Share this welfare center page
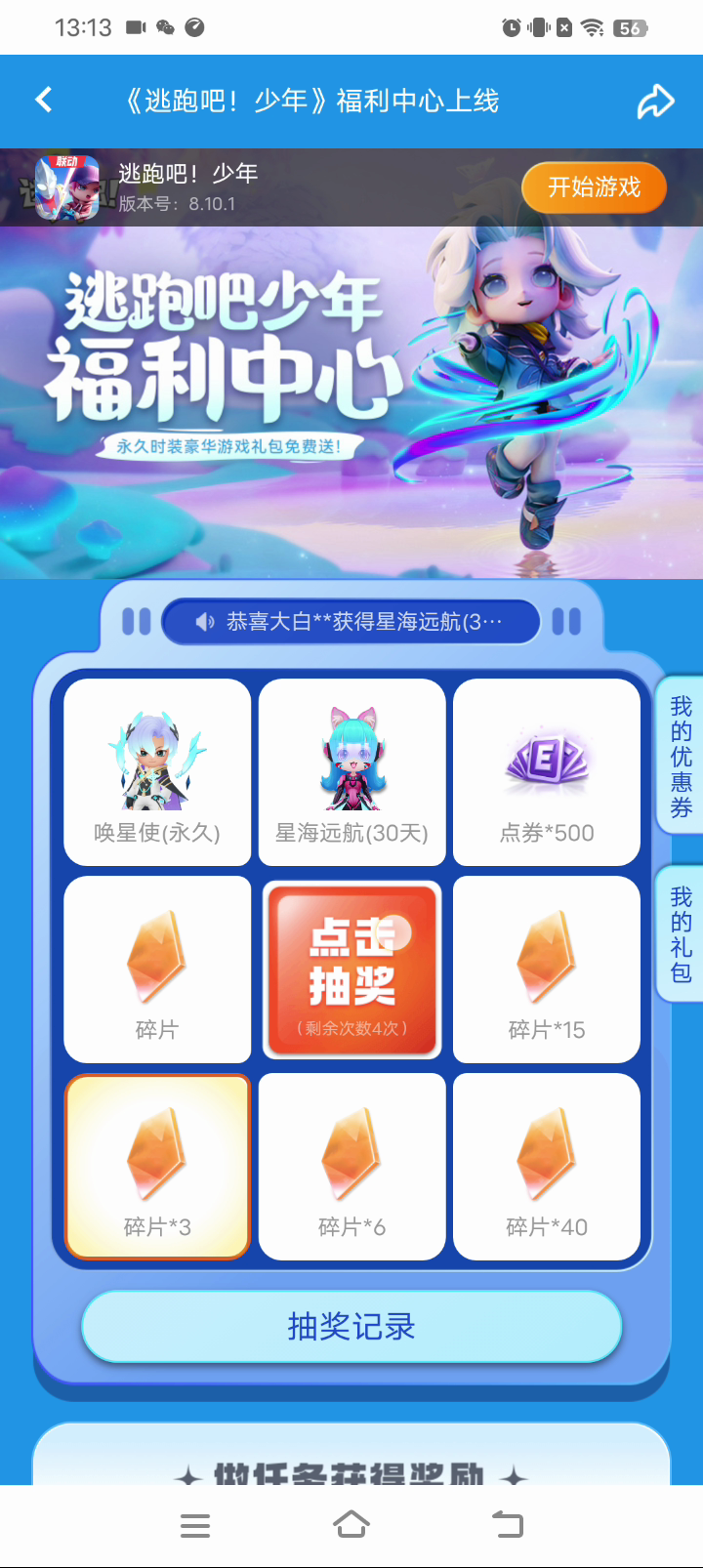Screen dimensions: 703x1568 tap(655, 101)
